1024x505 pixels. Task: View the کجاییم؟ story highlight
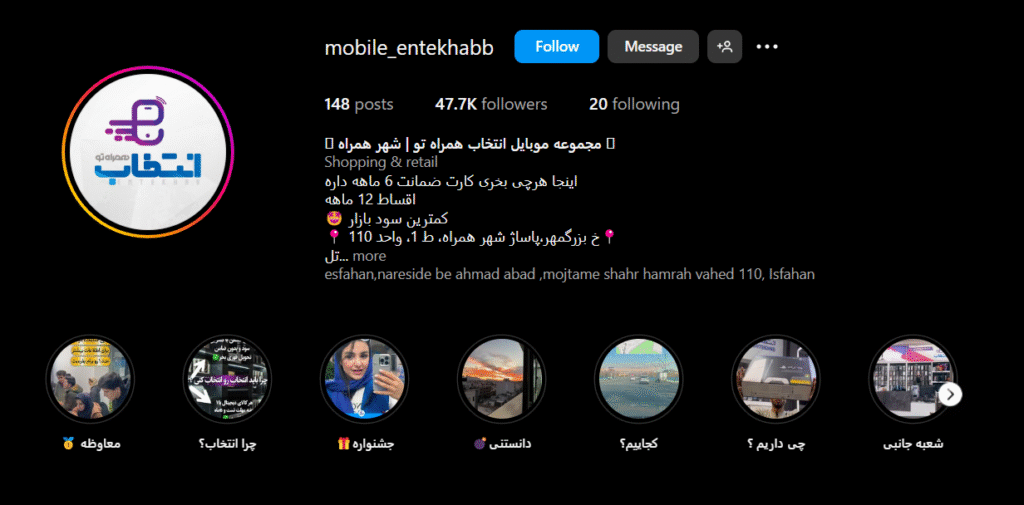tap(638, 379)
